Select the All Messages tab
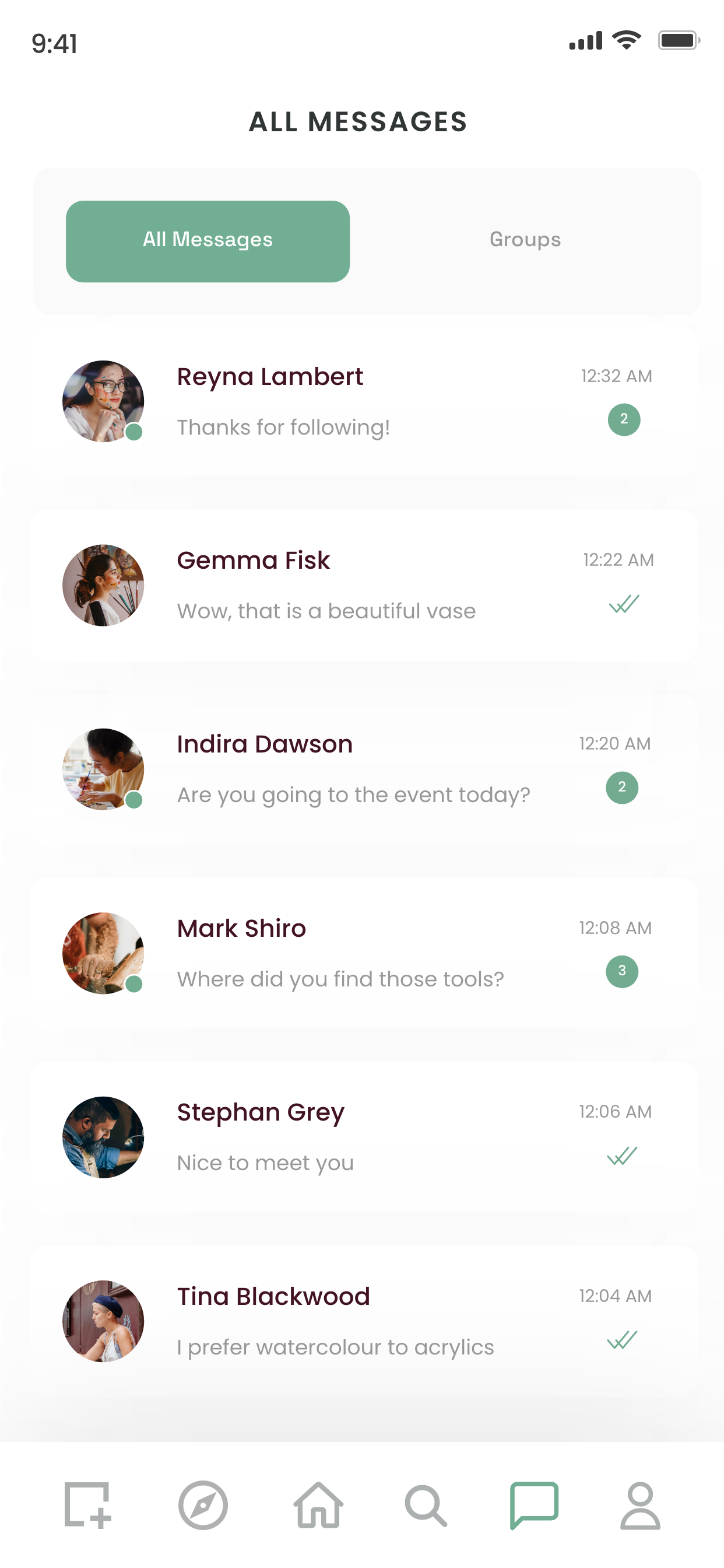Image resolution: width=724 pixels, height=1568 pixels. tap(208, 241)
